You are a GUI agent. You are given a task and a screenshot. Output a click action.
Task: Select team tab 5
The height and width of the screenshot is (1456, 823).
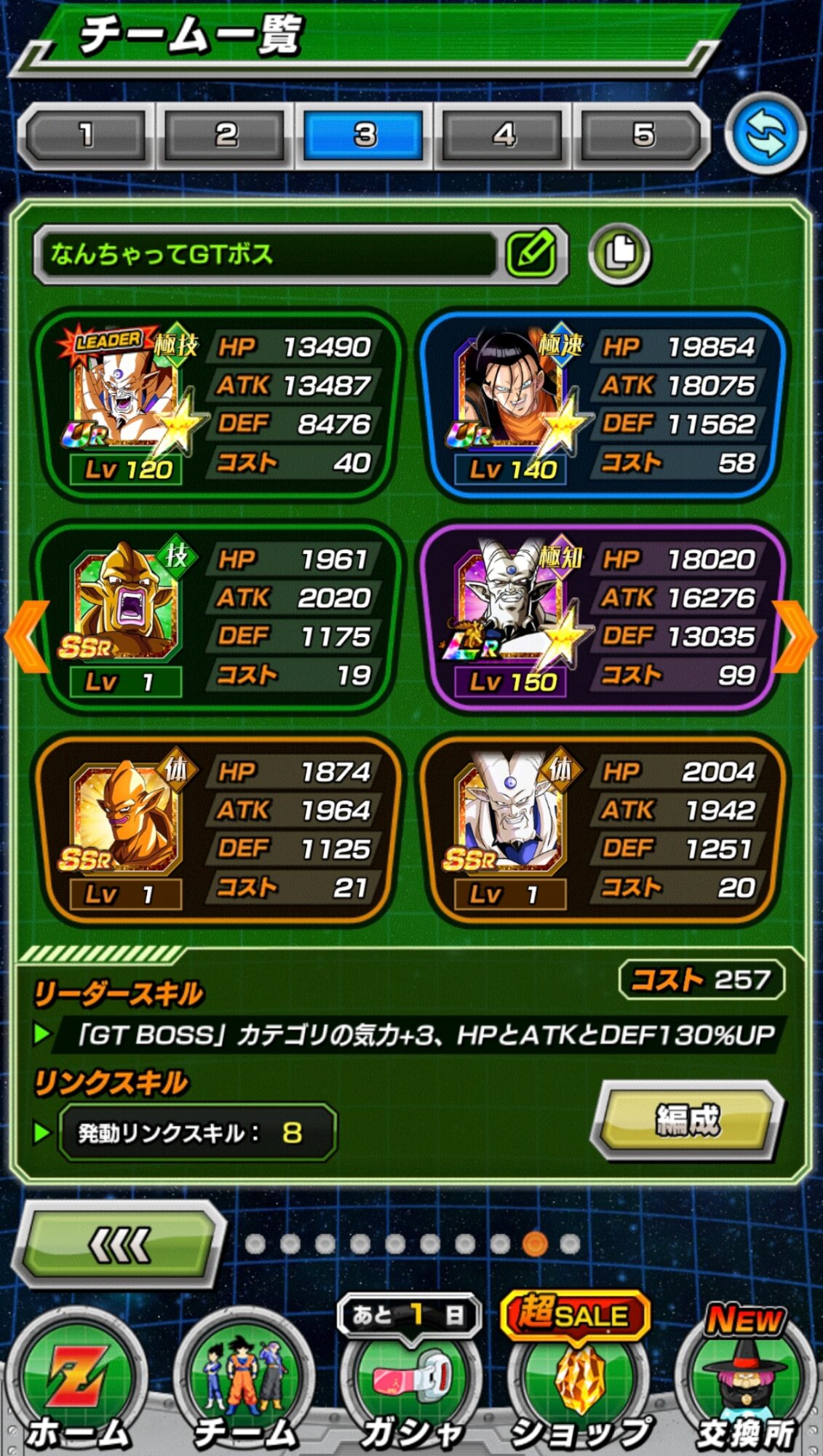pyautogui.click(x=643, y=135)
